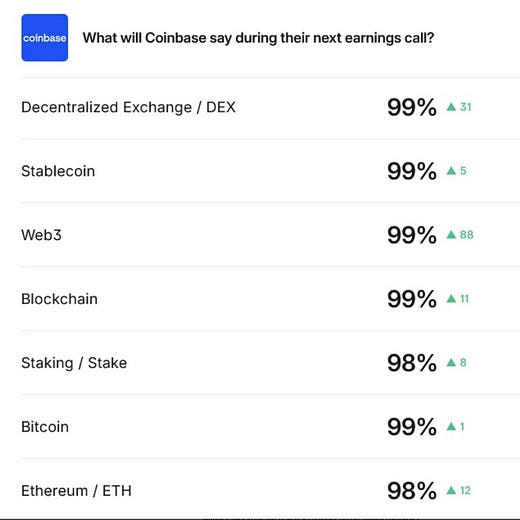Open the Decentralized Exchange / DEX market row
Screen dimensions: 520x520
point(270,108)
